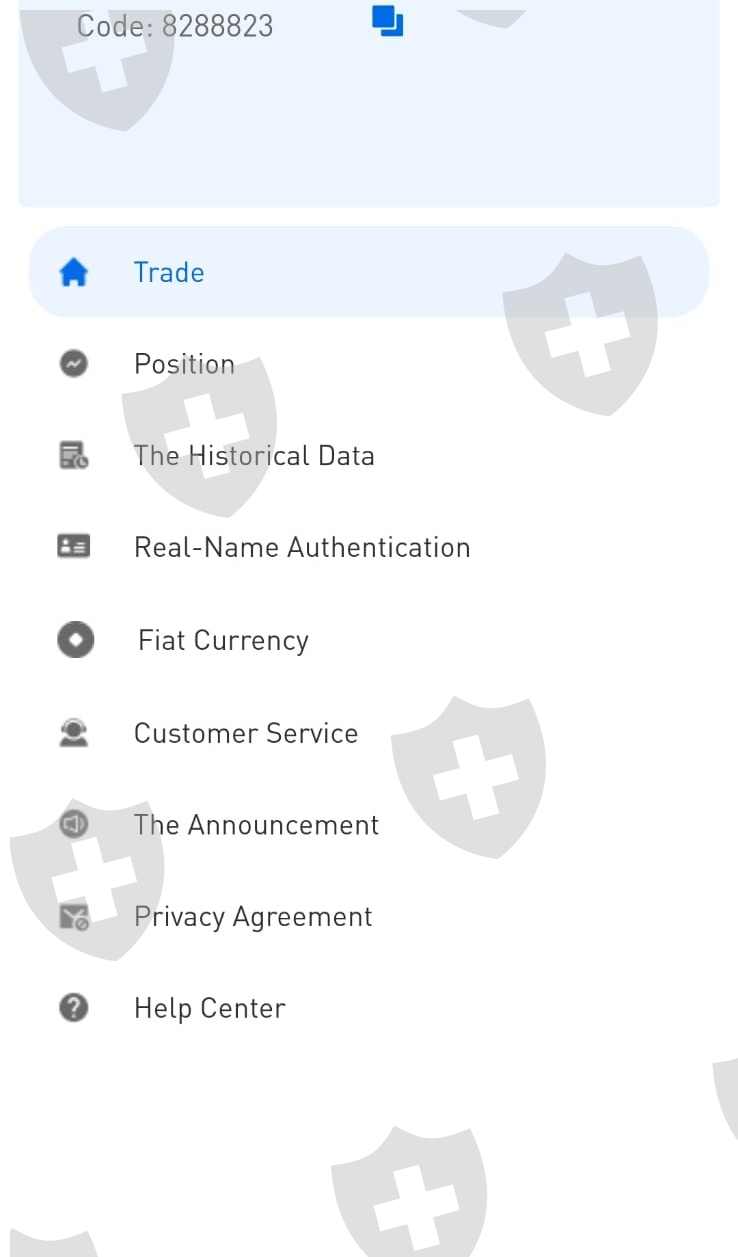
Task: Go to Help Center
Action: coord(369,1008)
